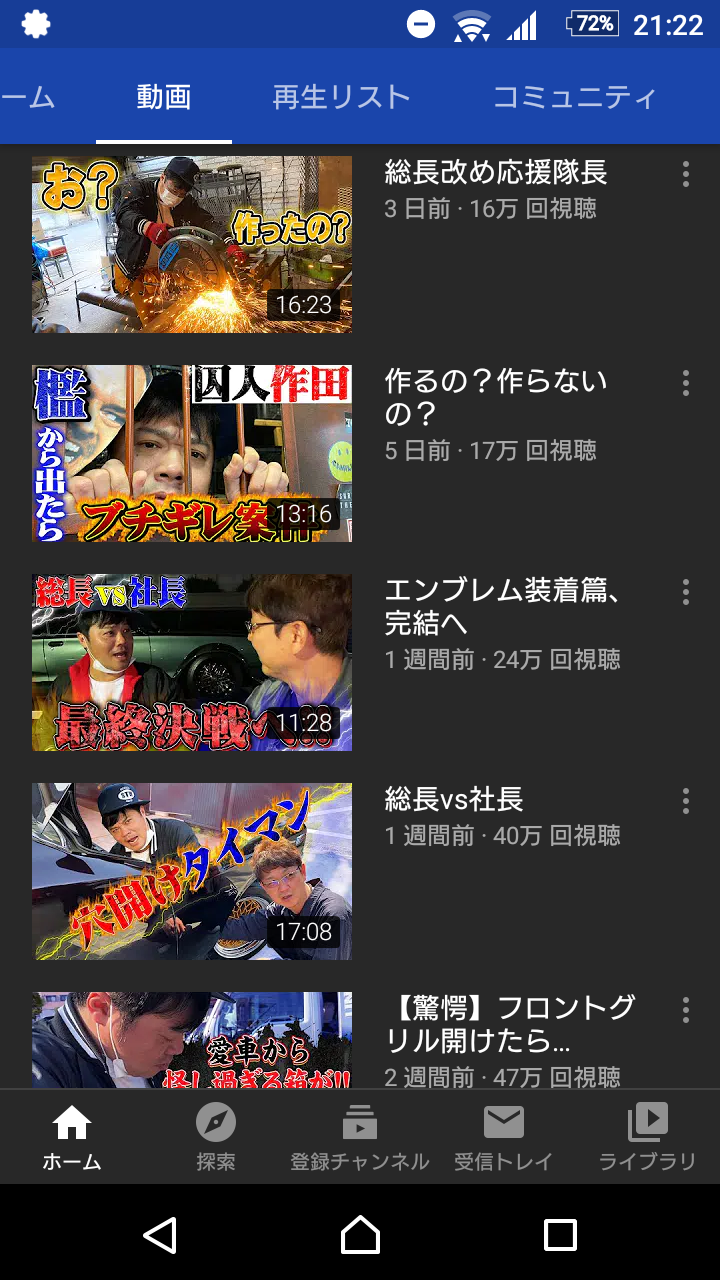
Task: Switch to the コミュニティ tab
Action: 574,97
